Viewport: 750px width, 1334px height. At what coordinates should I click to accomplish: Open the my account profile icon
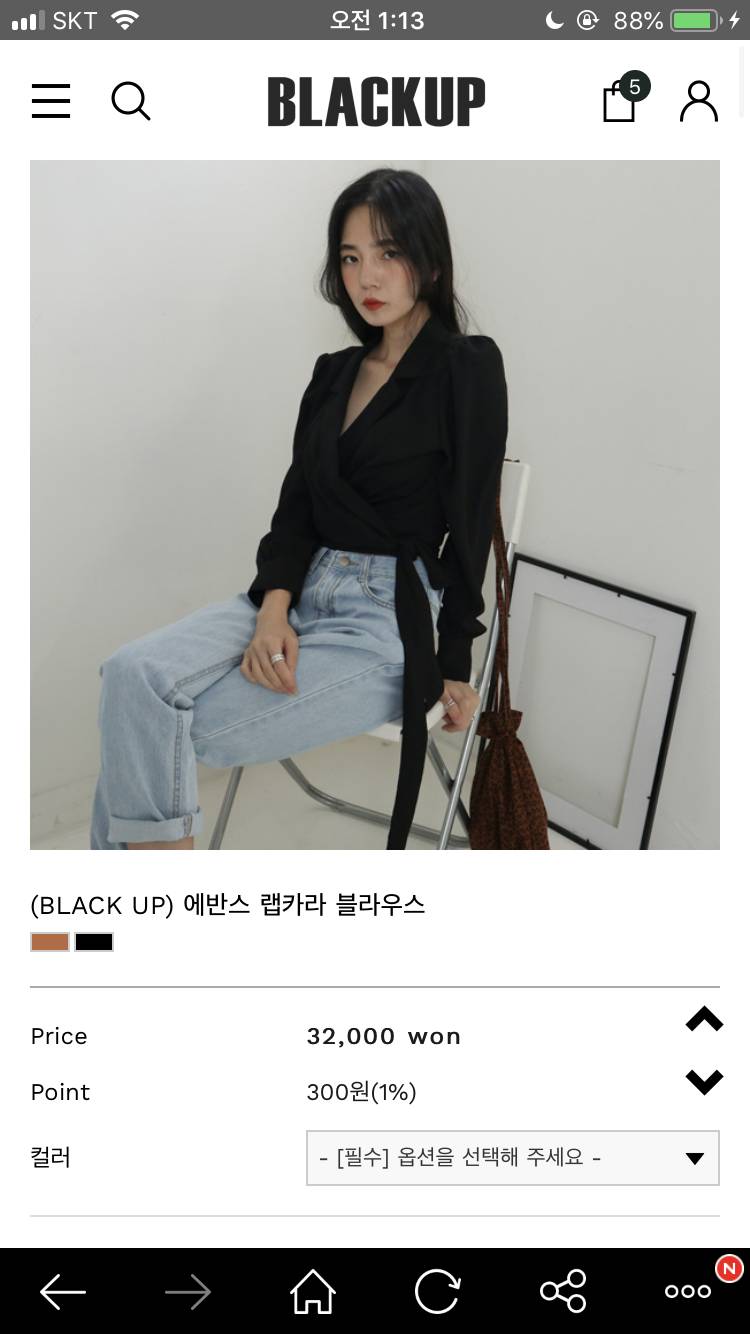[x=698, y=101]
